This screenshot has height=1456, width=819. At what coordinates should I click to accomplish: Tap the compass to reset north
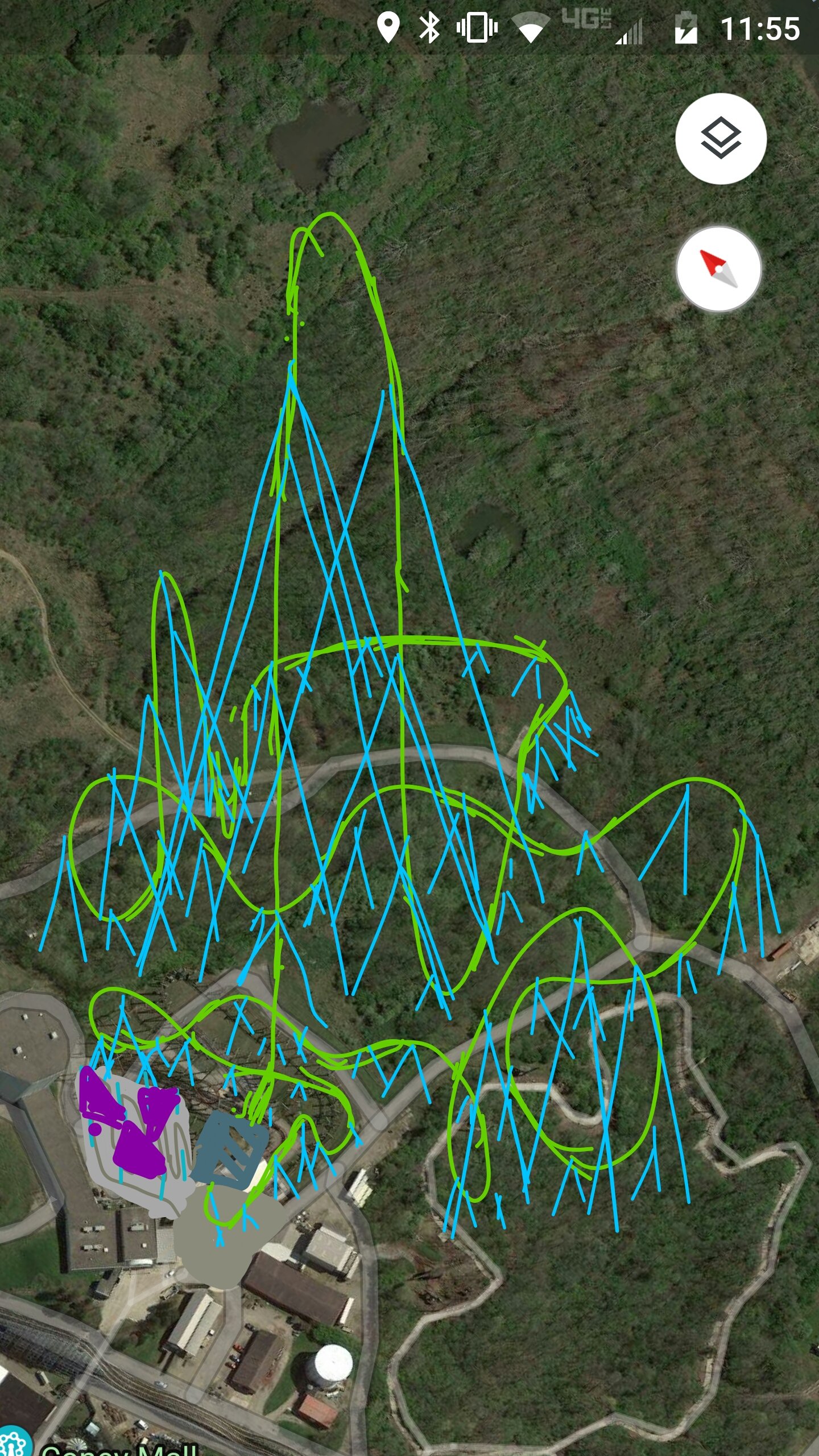click(x=719, y=269)
